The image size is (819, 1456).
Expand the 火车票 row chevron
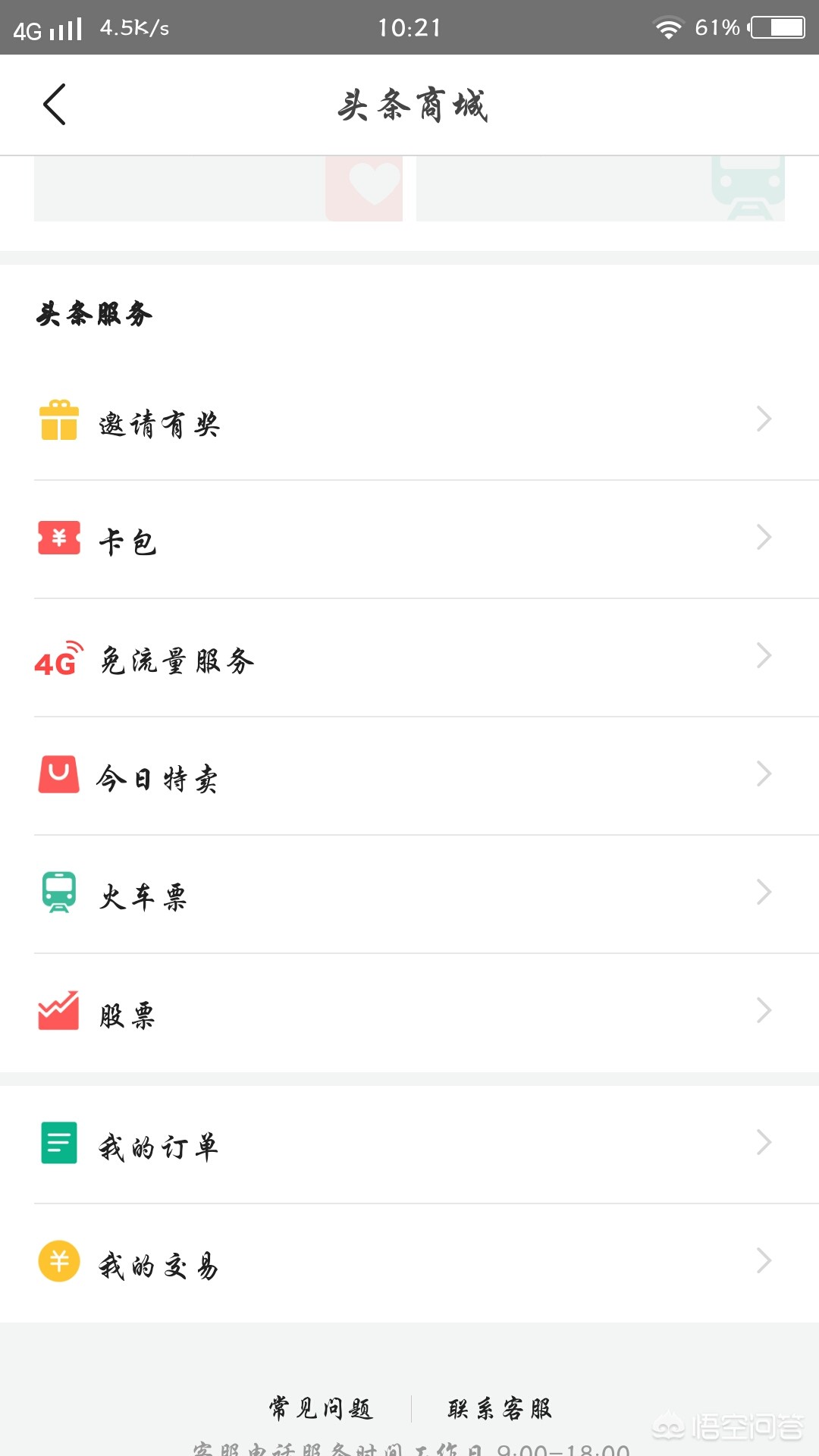[764, 893]
